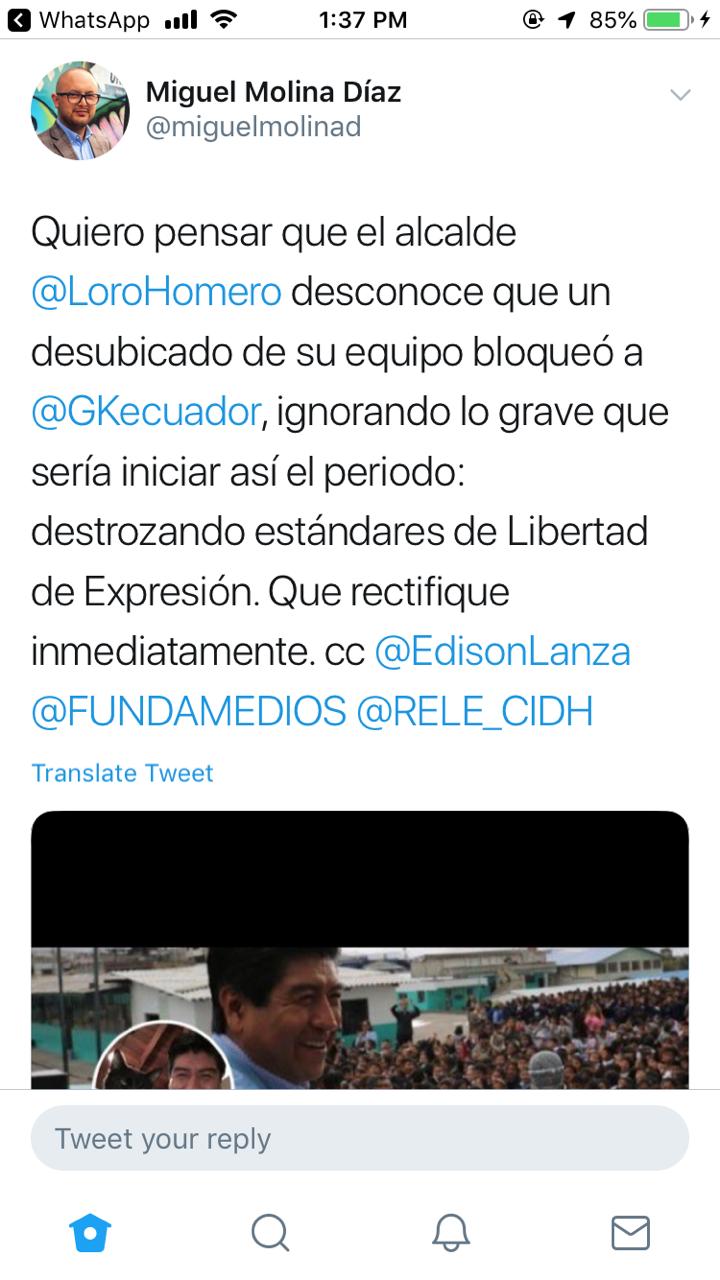720x1280 pixels.
Task: Translate Tweet into your language
Action: (x=122, y=773)
